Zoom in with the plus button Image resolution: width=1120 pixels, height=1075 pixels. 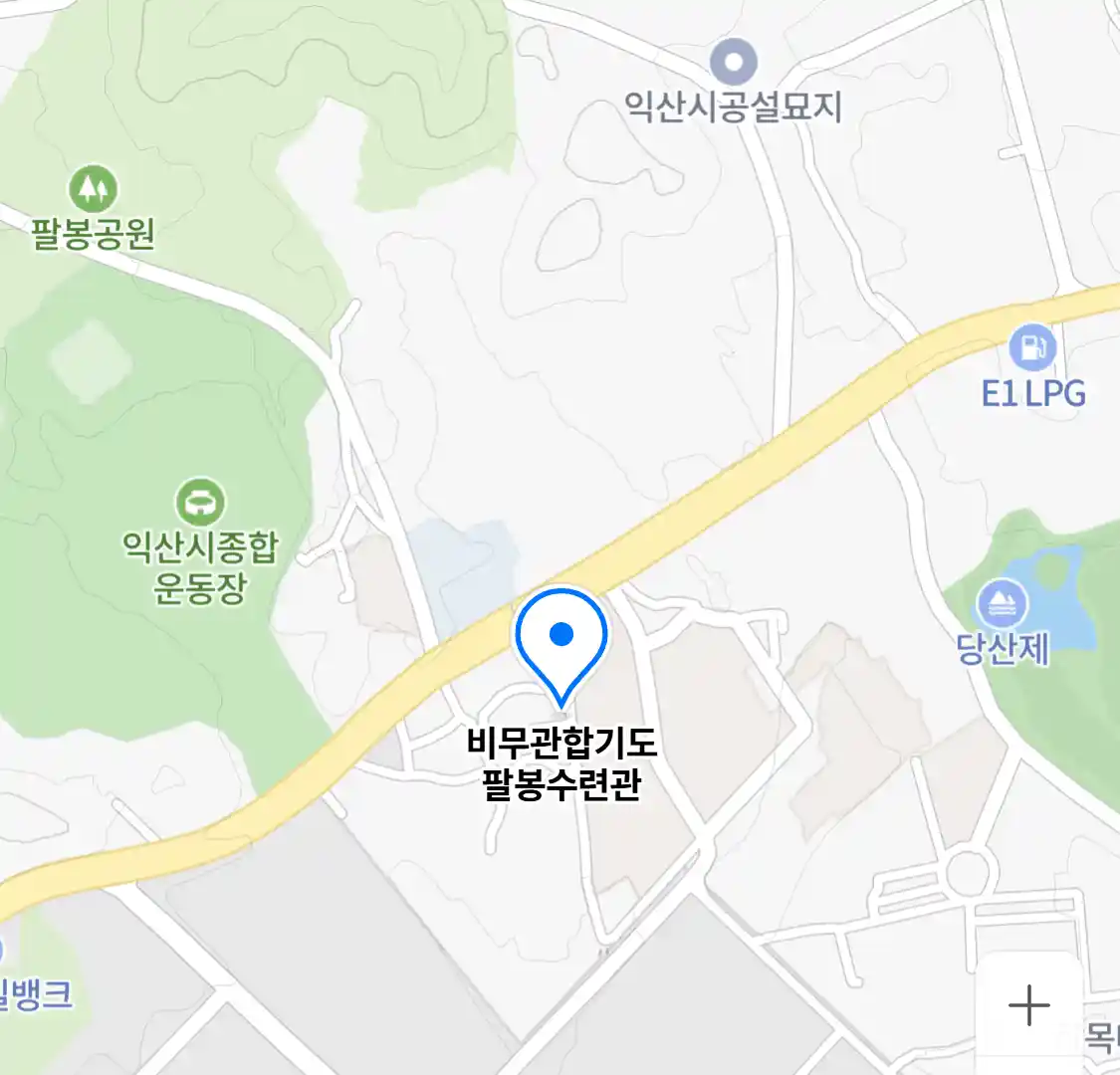point(1028,1005)
